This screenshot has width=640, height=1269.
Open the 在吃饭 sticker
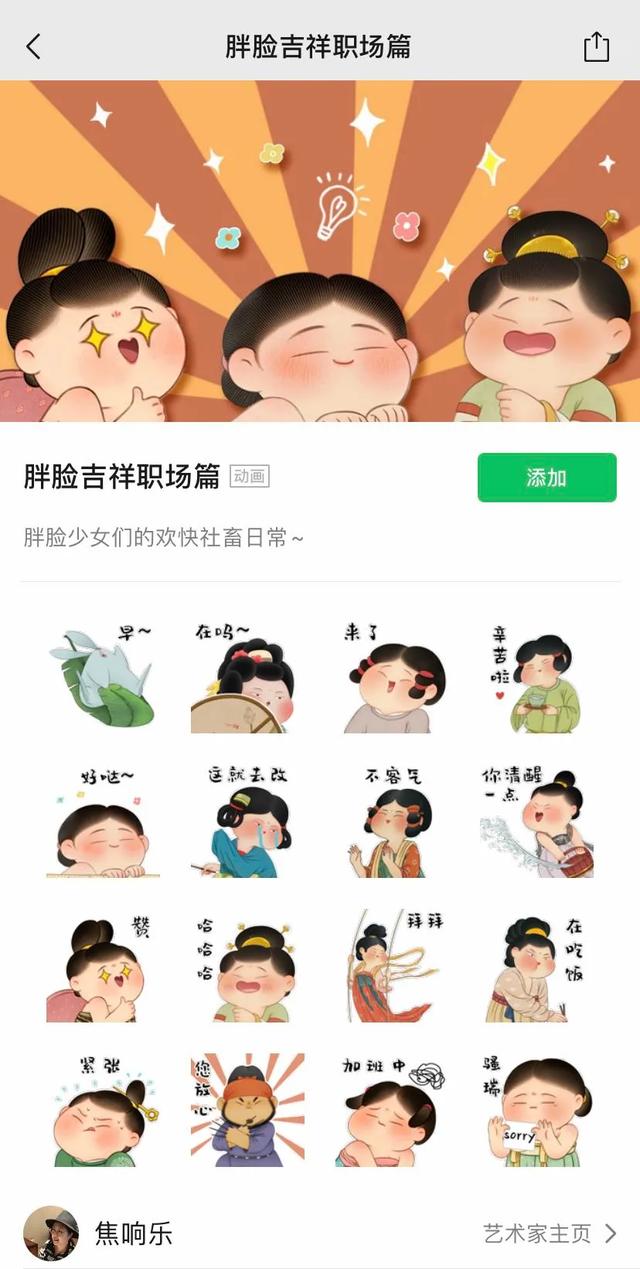tap(536, 966)
